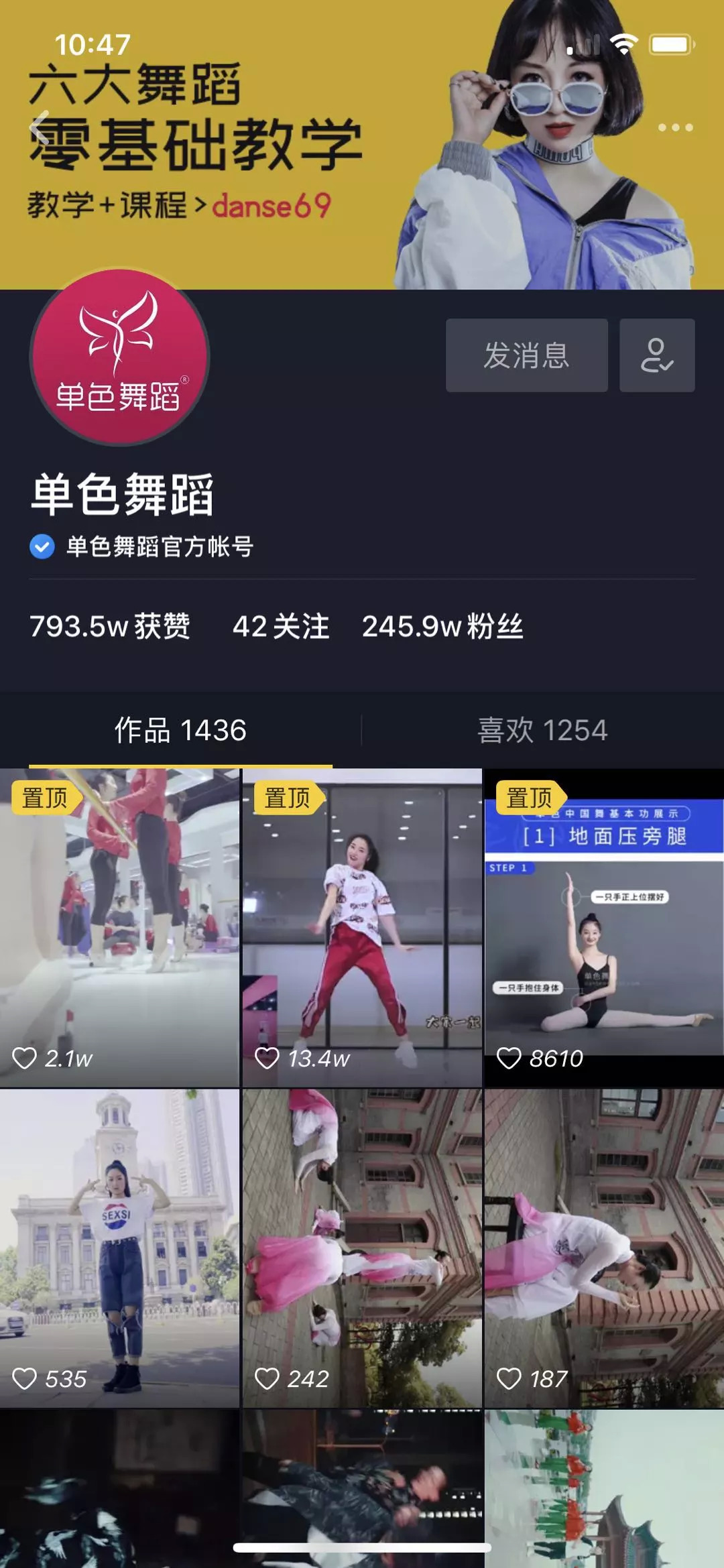Tap the 发消息 button
The width and height of the screenshot is (724, 1568).
(526, 355)
